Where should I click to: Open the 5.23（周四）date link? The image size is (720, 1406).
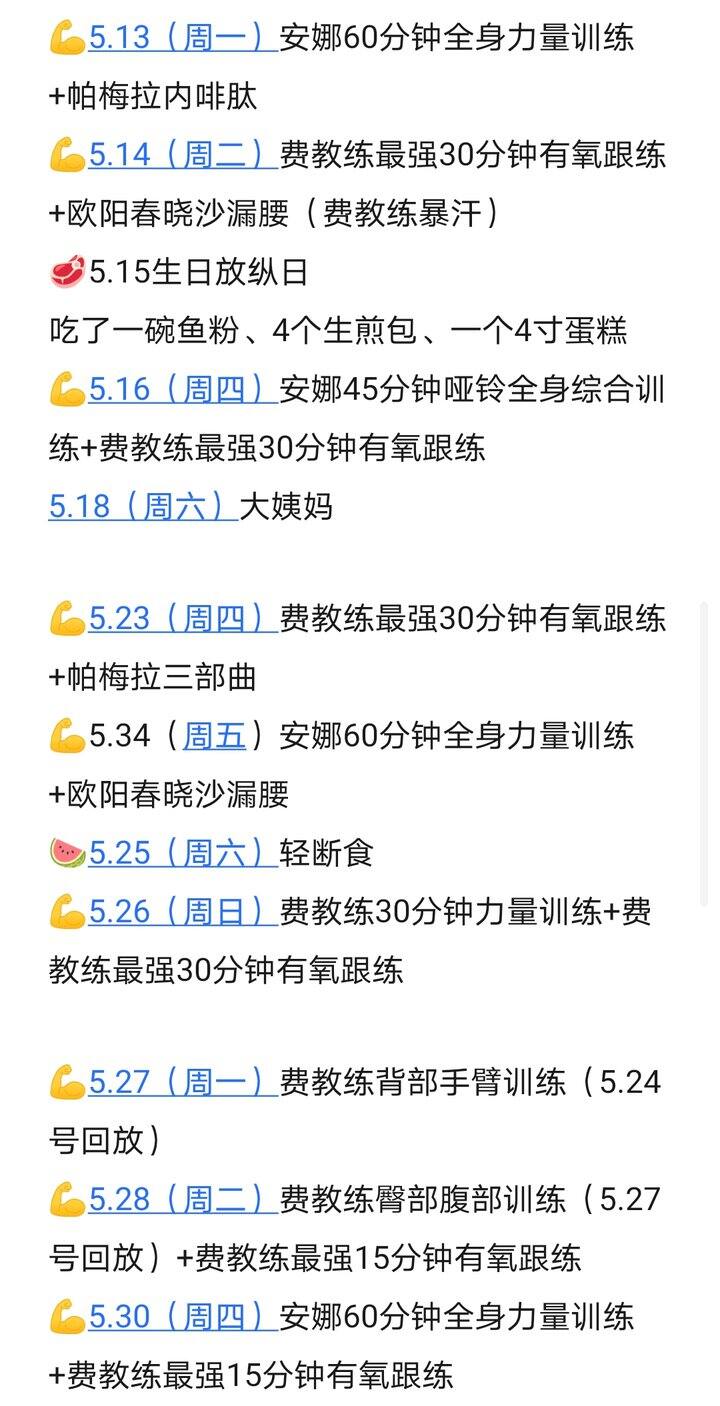click(183, 619)
